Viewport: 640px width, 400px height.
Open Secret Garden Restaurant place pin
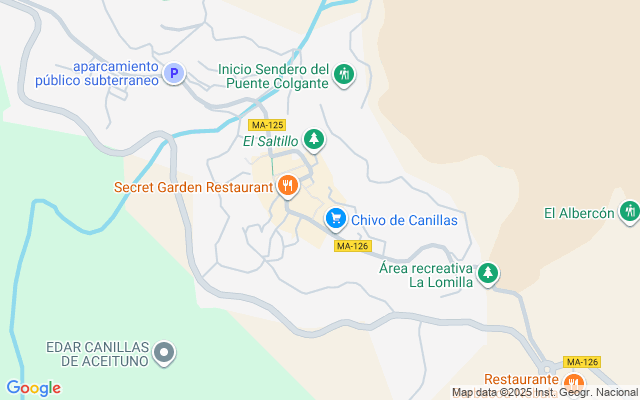(x=287, y=185)
